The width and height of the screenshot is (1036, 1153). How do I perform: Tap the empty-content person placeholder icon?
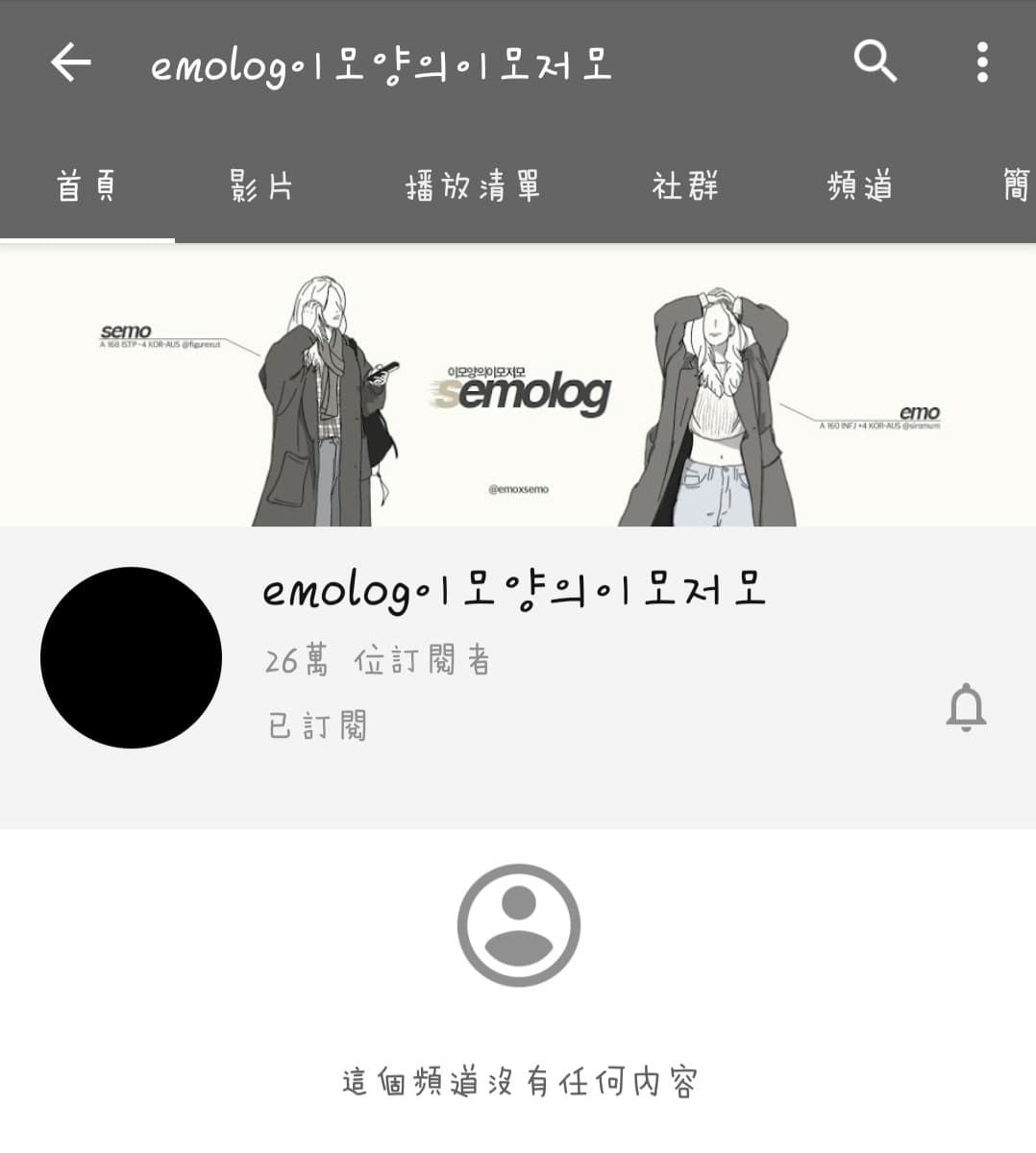[518, 922]
